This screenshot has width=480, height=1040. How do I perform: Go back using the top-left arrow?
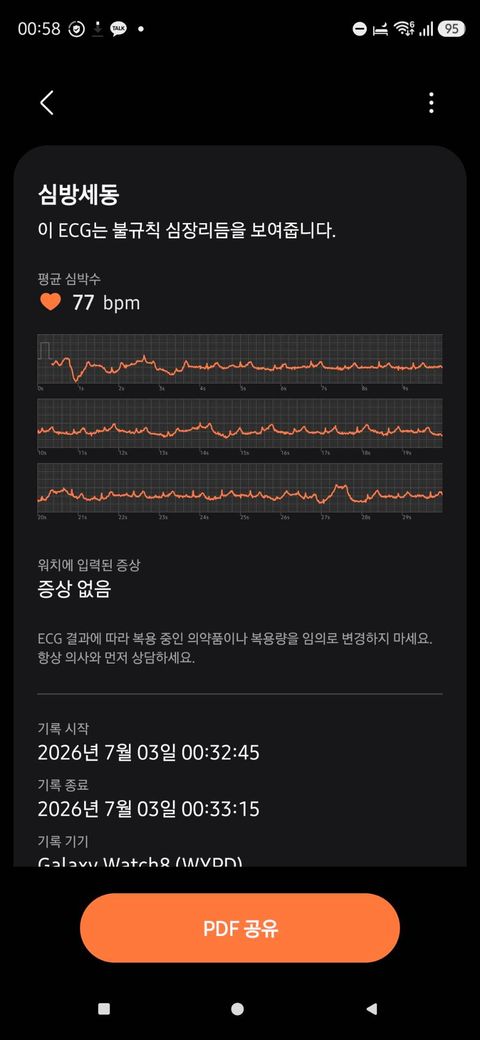click(x=46, y=103)
